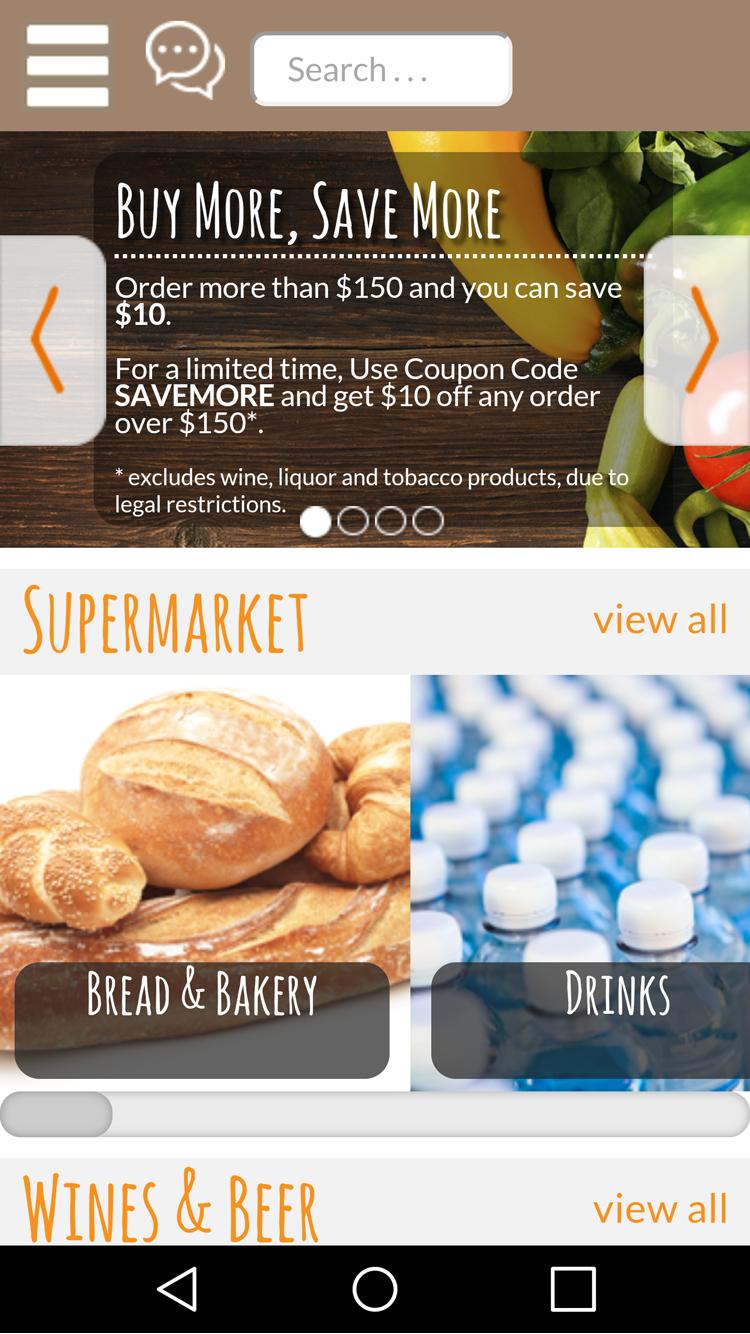Open the hamburger navigation menu

tap(67, 65)
